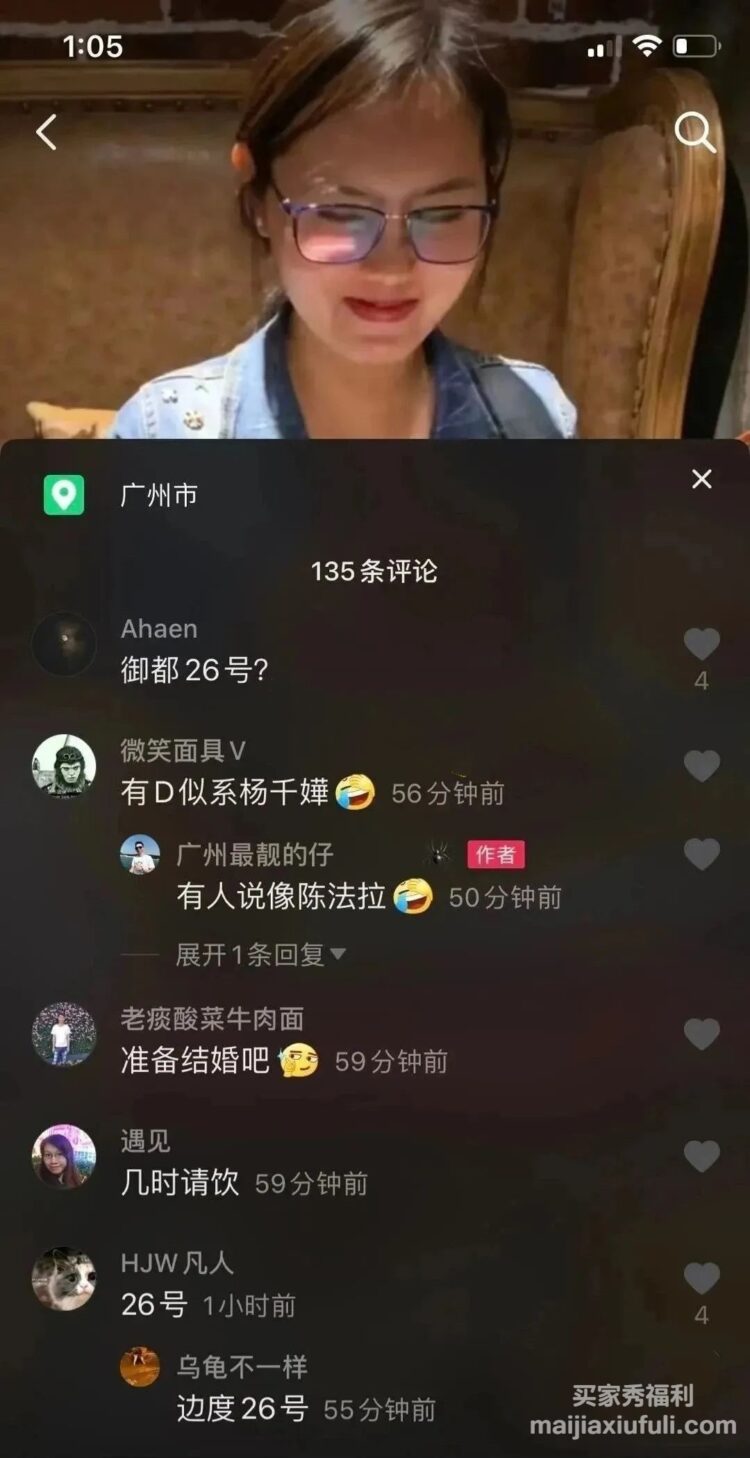Open search with the magnifier icon
The image size is (750, 1458).
point(694,132)
